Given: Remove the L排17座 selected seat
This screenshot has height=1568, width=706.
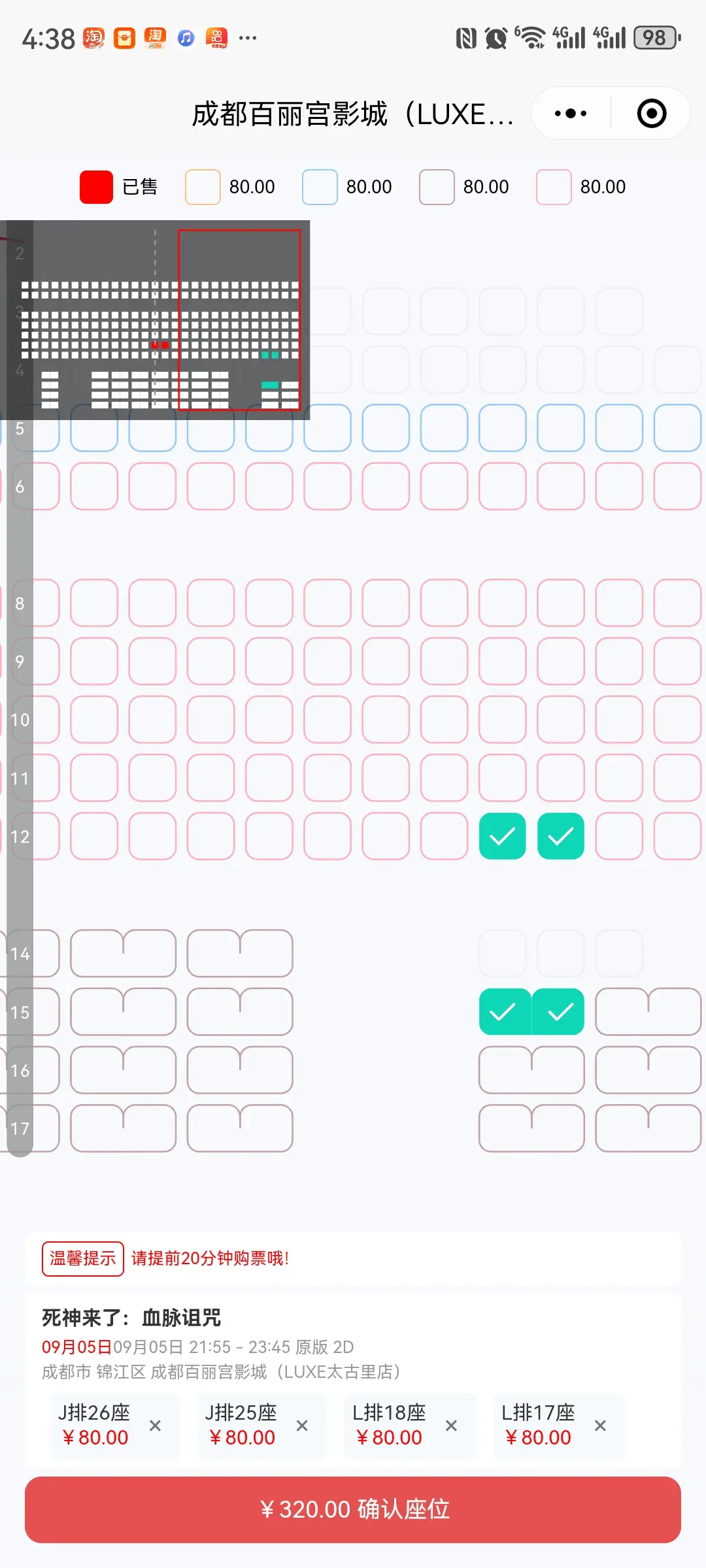Looking at the screenshot, I should tap(600, 1426).
